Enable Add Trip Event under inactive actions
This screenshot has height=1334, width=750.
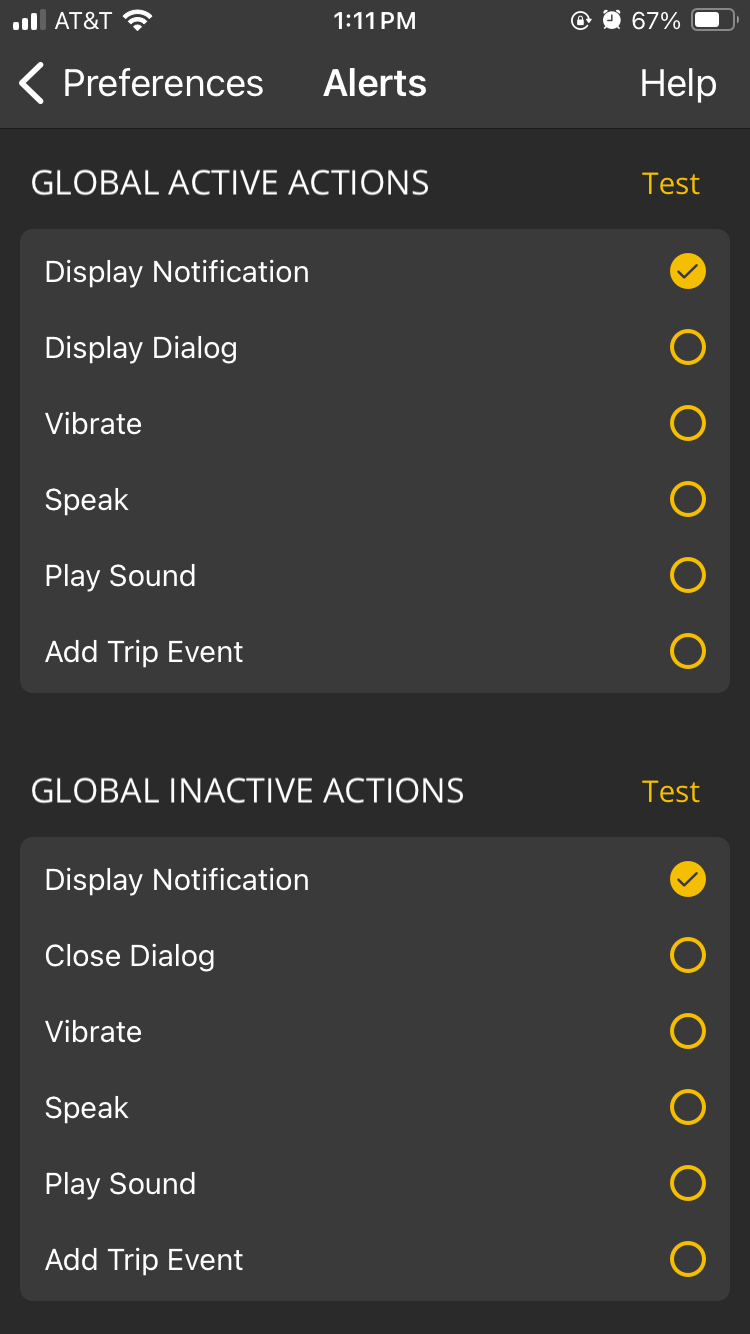coord(687,1259)
